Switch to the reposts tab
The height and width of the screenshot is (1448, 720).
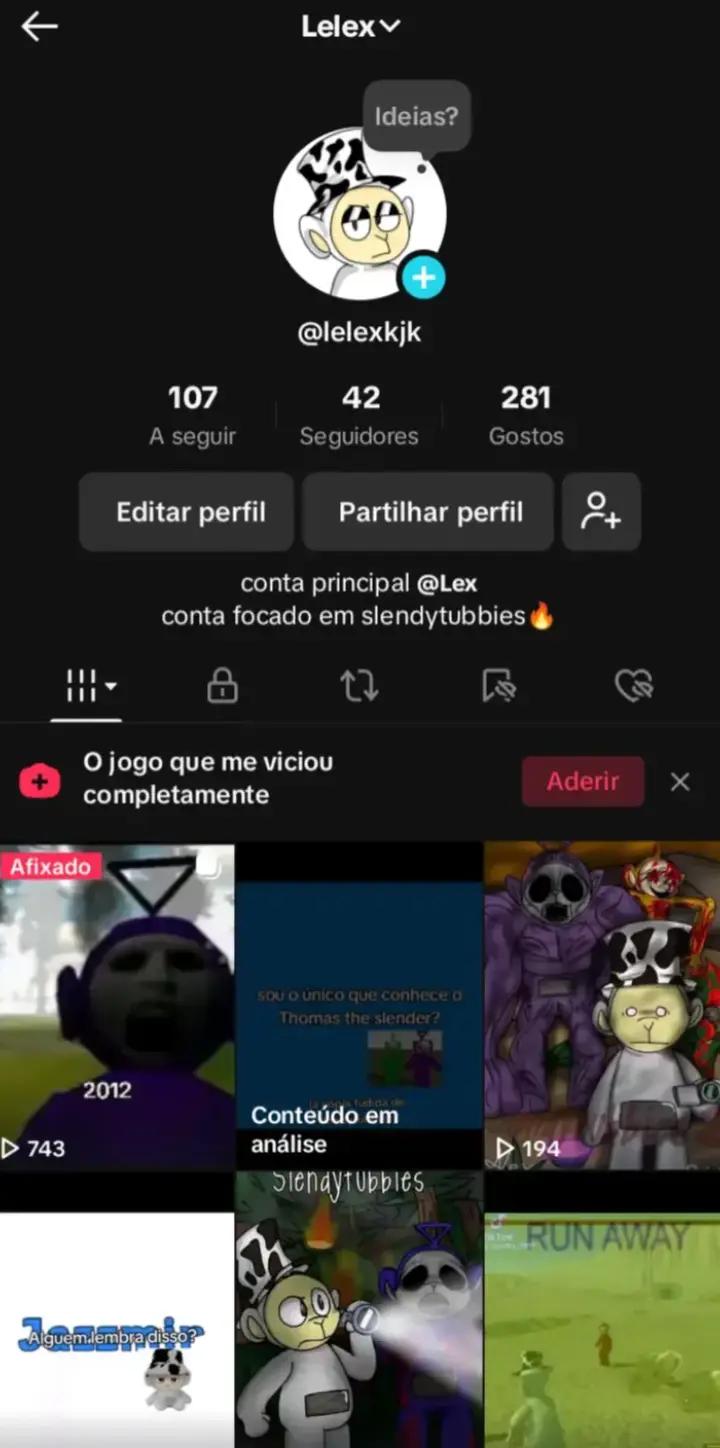click(x=359, y=686)
